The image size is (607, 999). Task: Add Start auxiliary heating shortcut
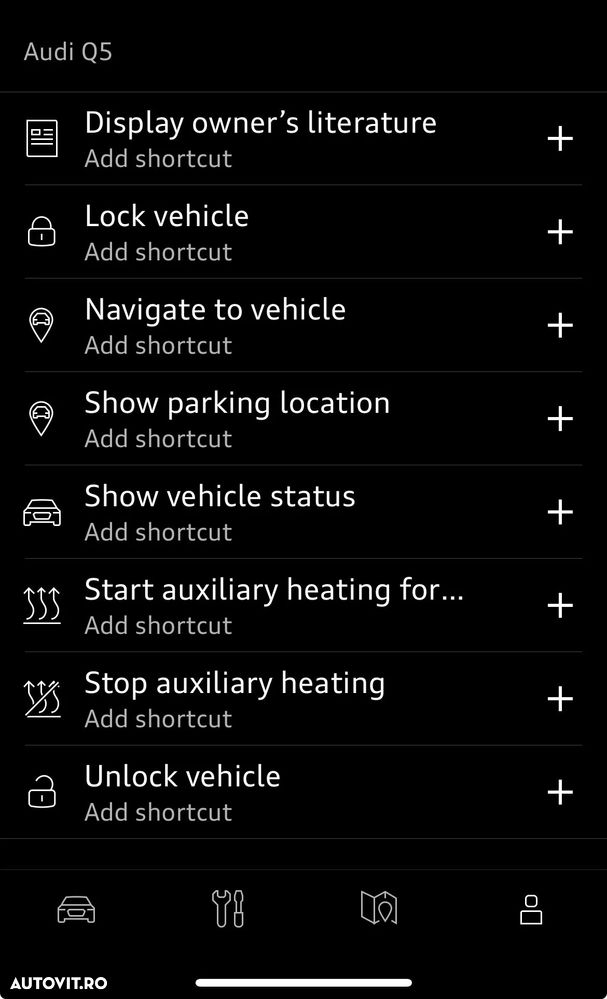(560, 605)
